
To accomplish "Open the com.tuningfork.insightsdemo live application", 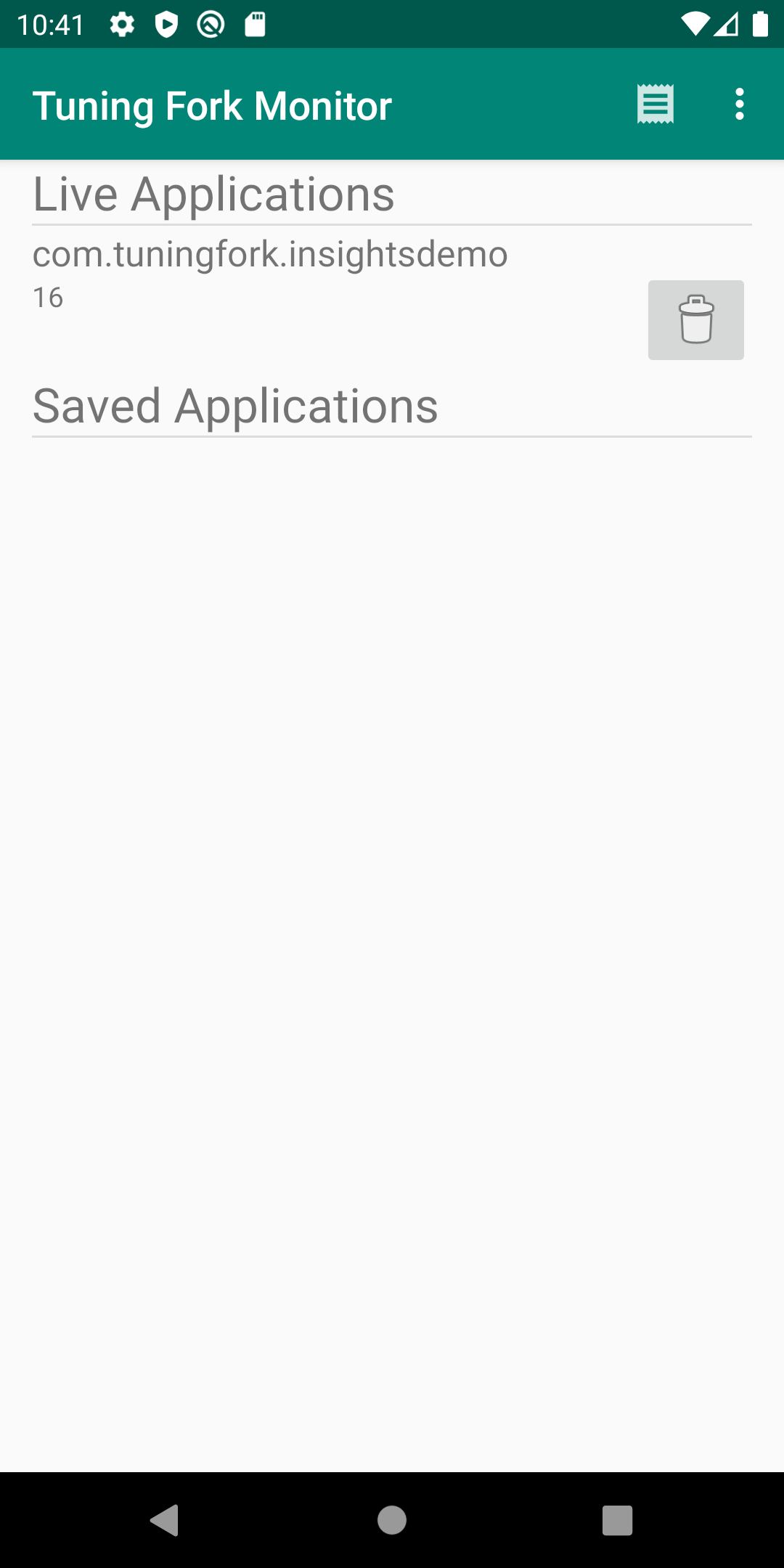I will click(270, 255).
